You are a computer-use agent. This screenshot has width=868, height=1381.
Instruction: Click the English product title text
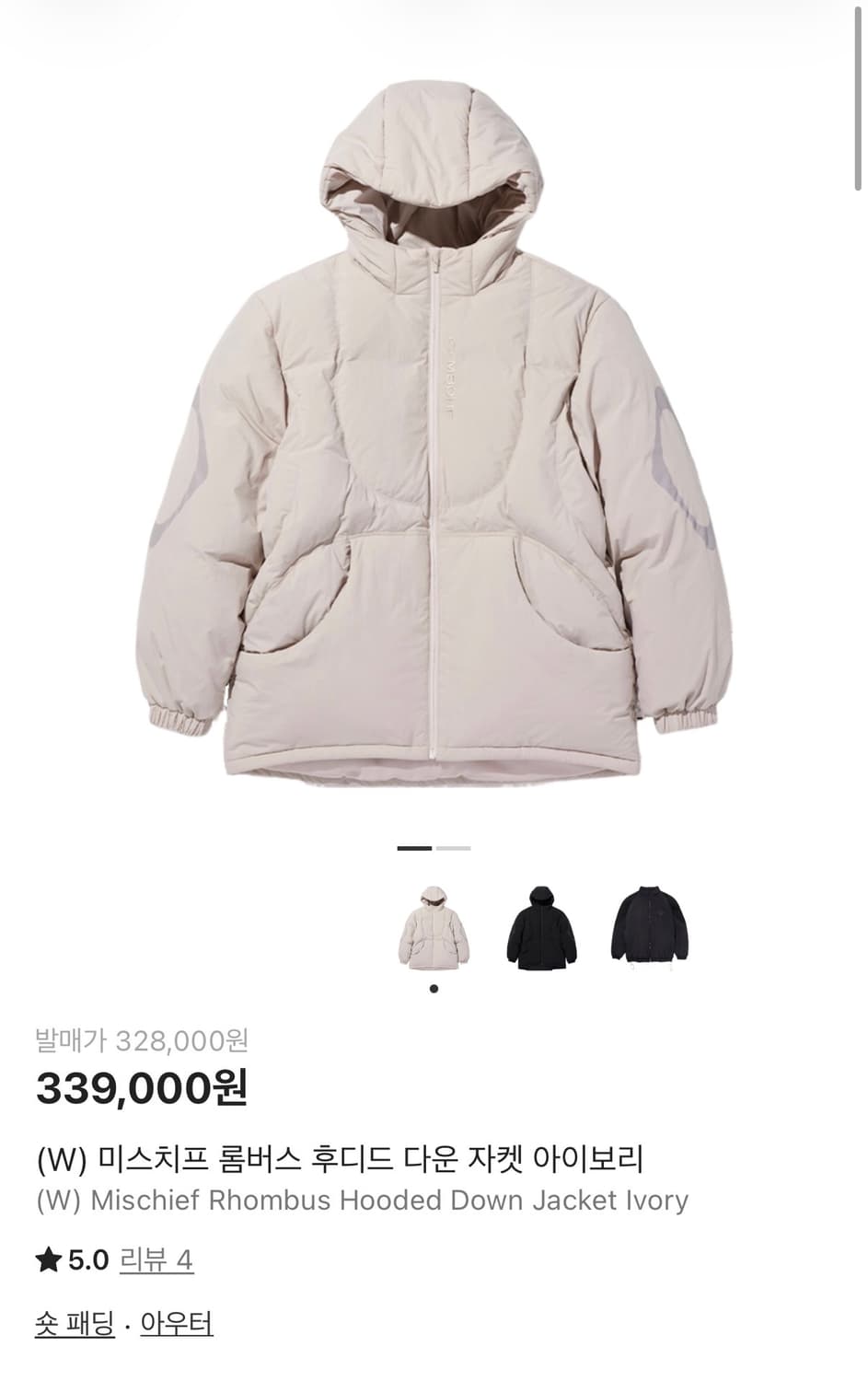361,1199
